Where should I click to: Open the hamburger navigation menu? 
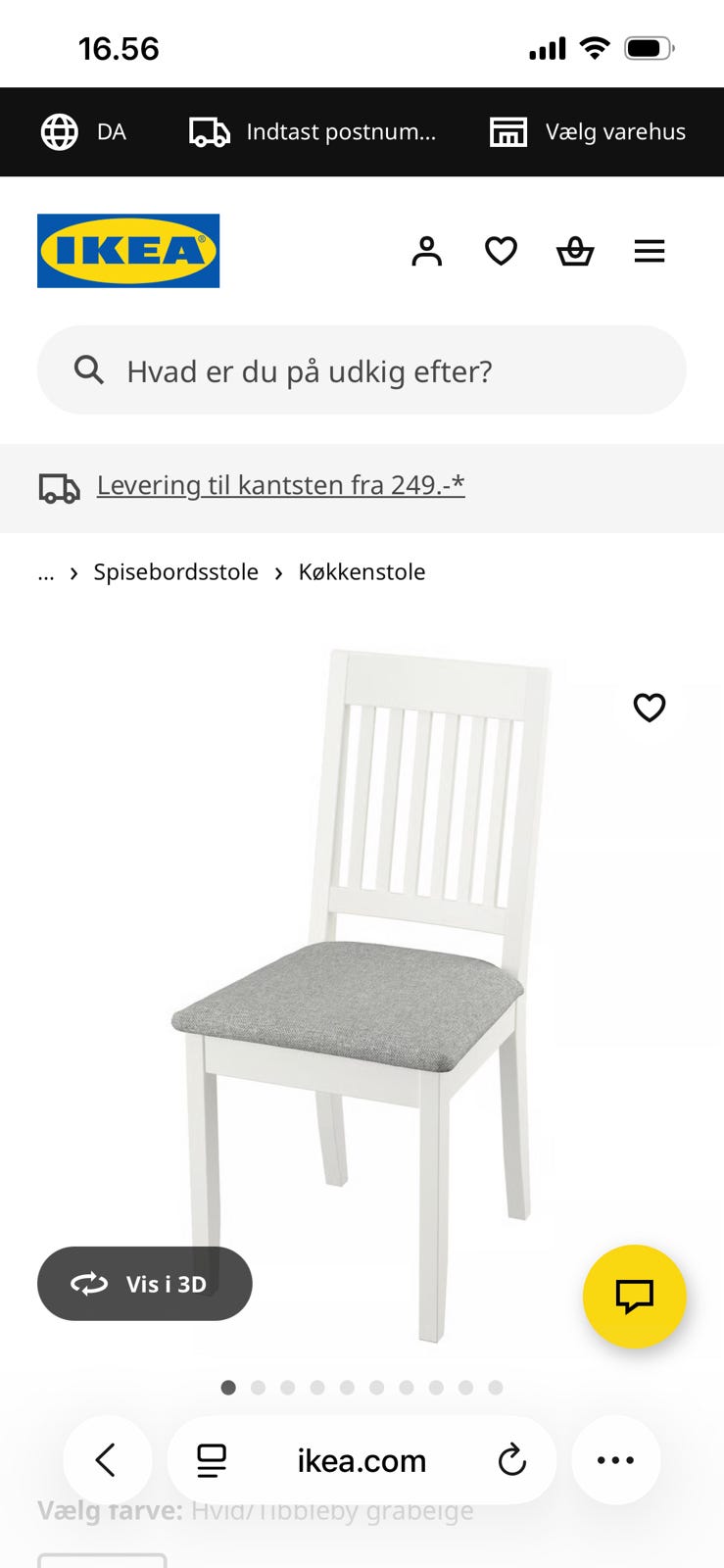click(650, 251)
